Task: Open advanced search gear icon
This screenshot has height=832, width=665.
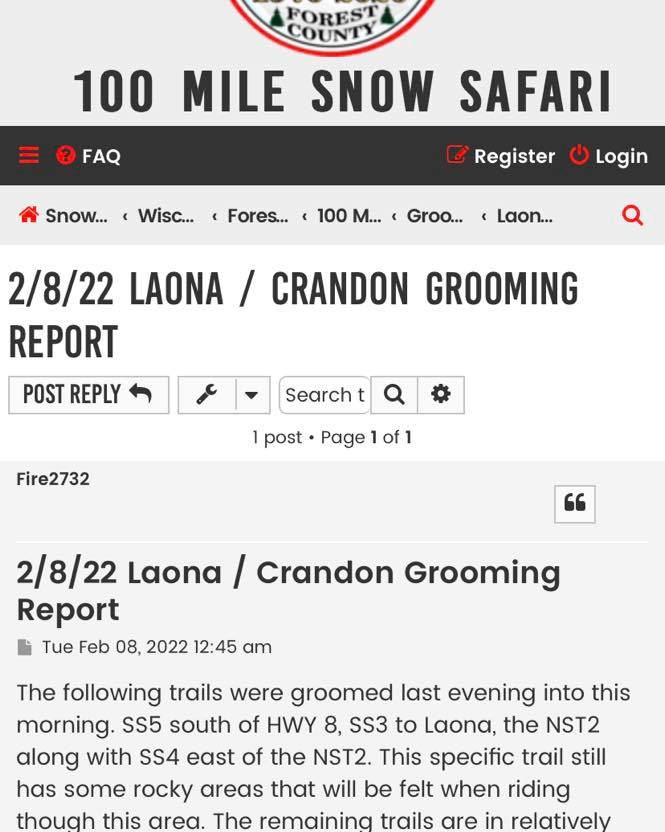Action: coord(440,395)
